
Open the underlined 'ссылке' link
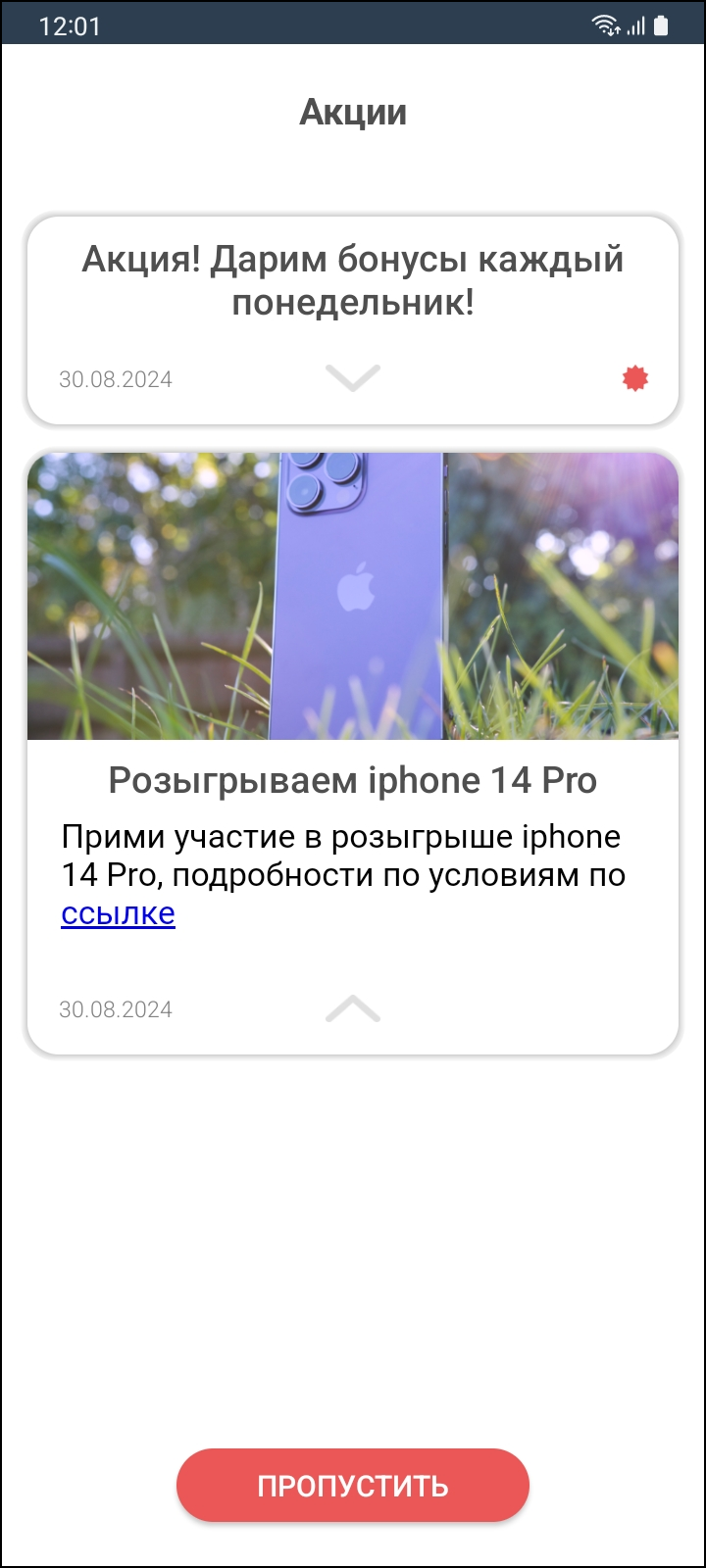[118, 913]
